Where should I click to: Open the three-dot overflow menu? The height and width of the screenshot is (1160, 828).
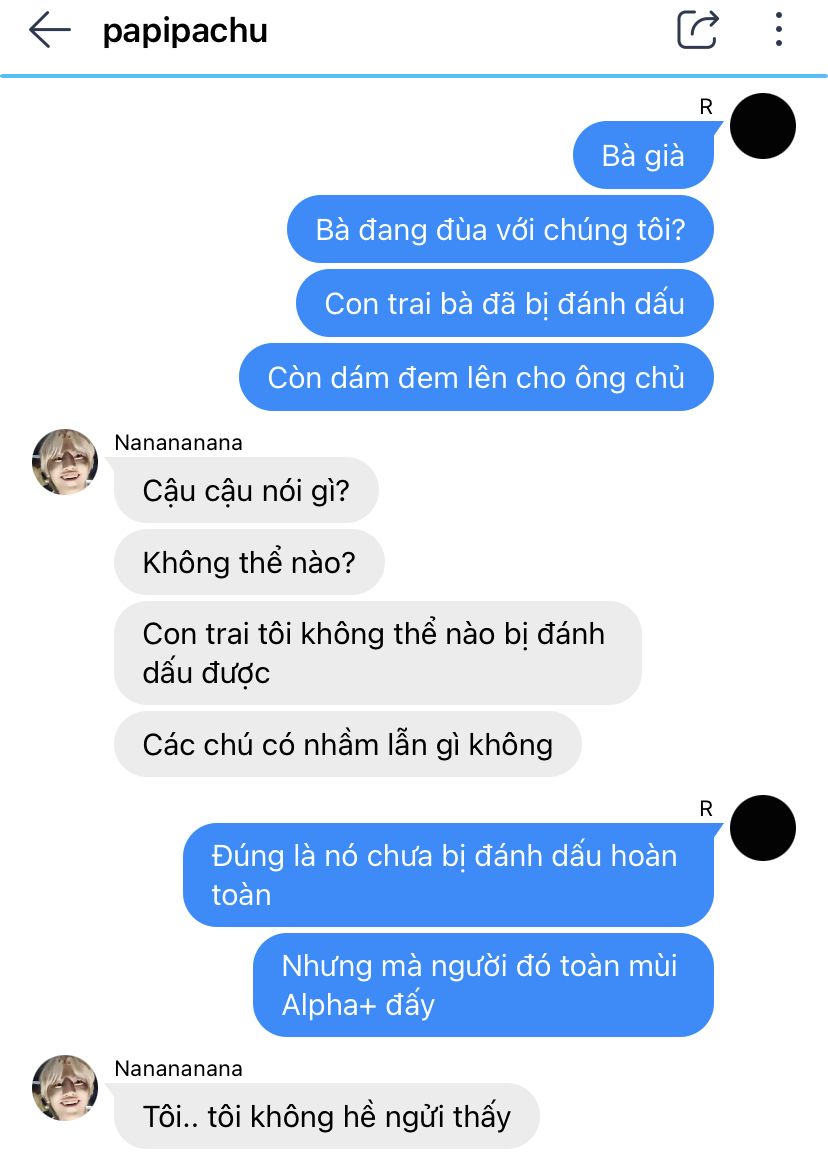tap(778, 30)
